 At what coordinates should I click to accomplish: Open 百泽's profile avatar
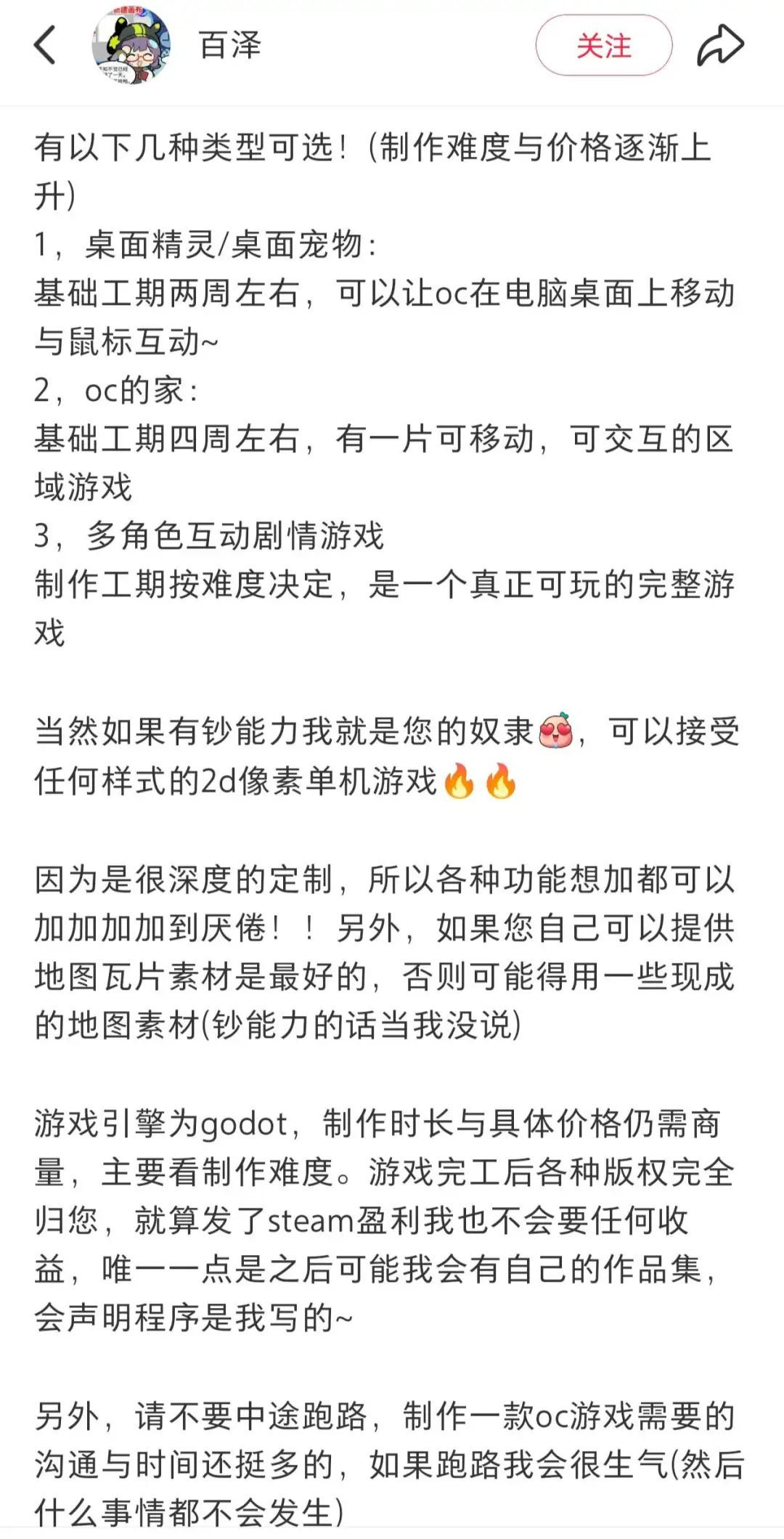[131, 46]
